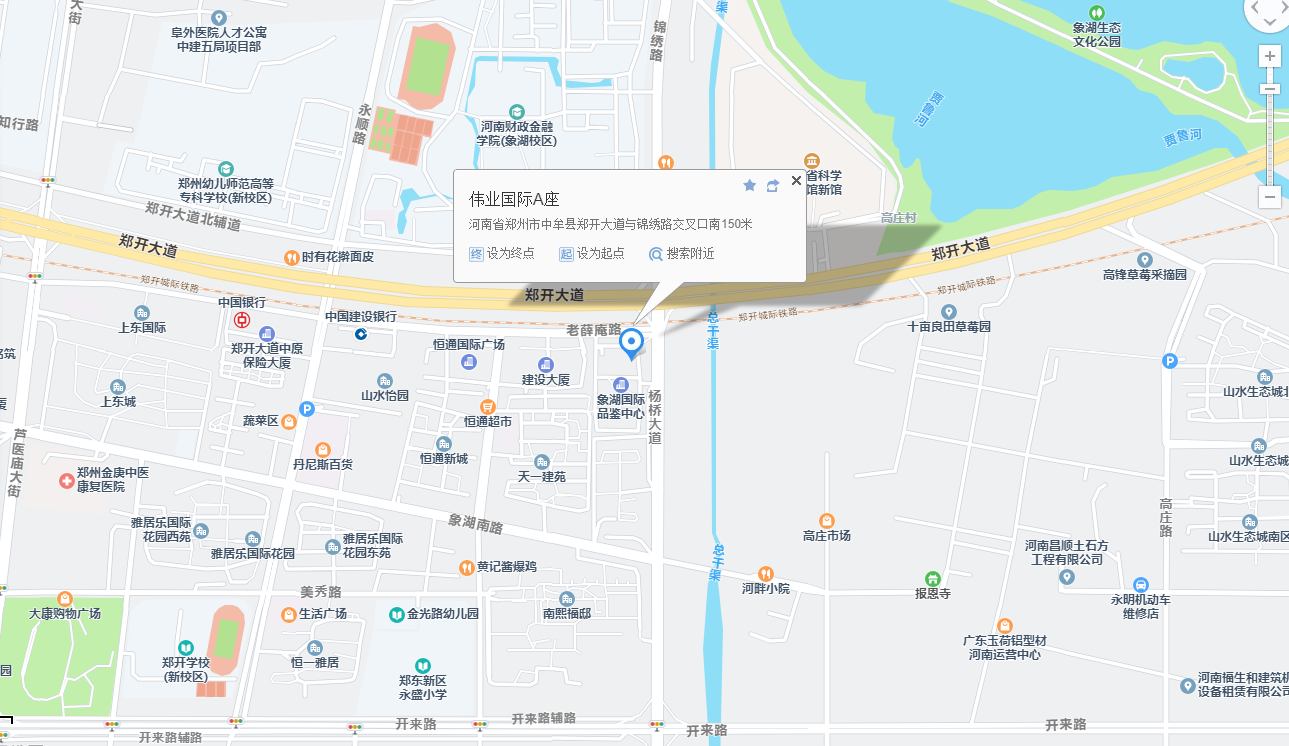The image size is (1289, 746).
Task: Open the 象湖国际品鉴中心 marker
Action: 620,385
